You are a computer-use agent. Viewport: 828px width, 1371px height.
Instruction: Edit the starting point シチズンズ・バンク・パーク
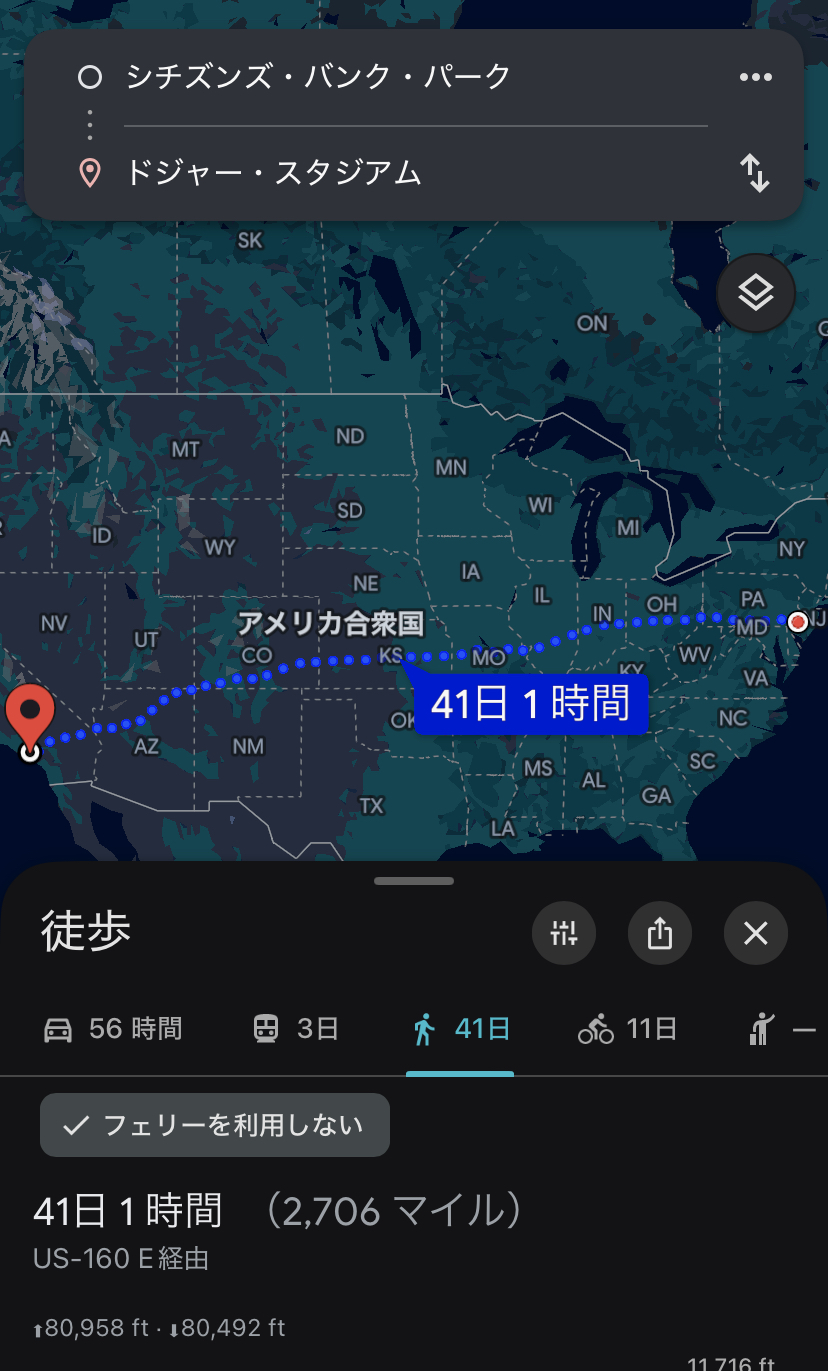[318, 77]
